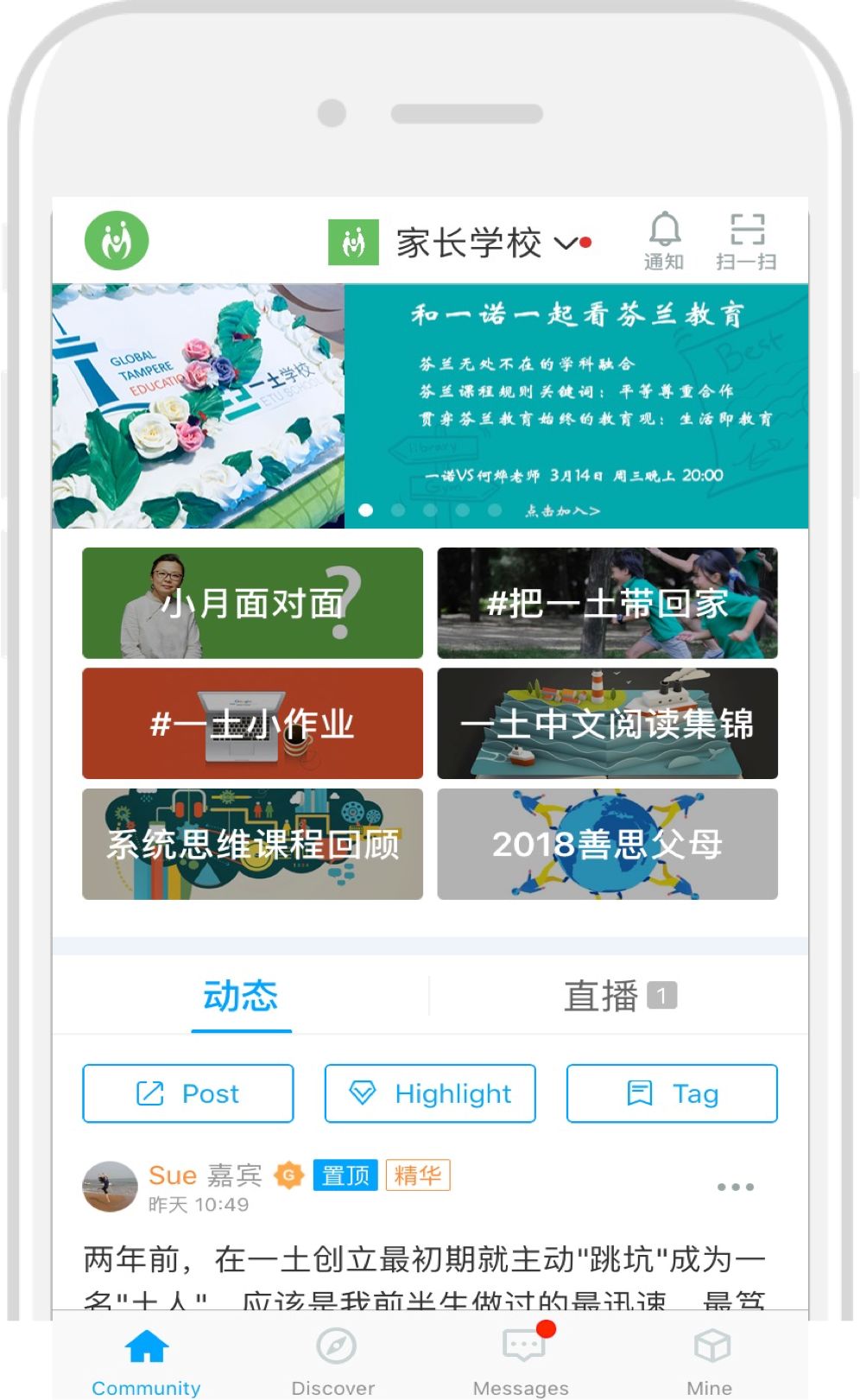Tap the Tag button
The image size is (860, 1400).
pos(672,1093)
